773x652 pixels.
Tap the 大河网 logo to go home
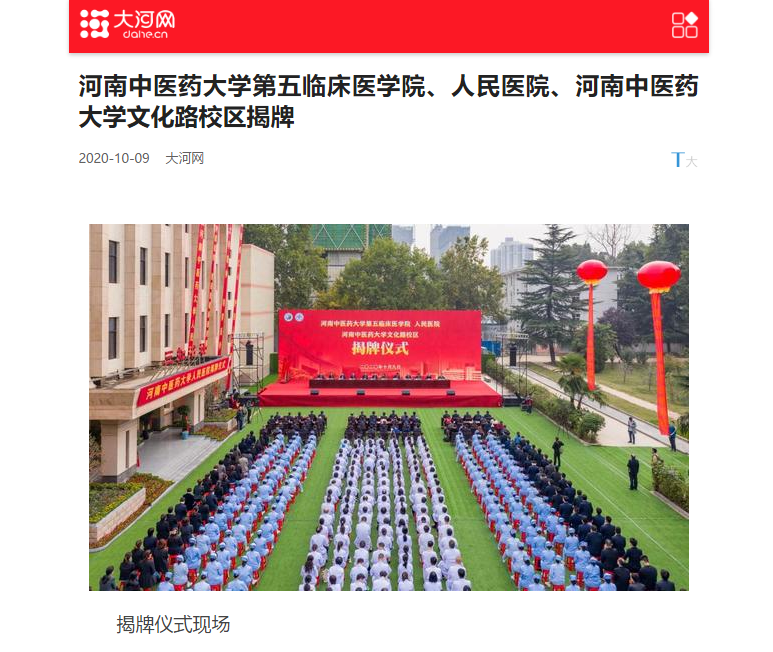tap(128, 24)
